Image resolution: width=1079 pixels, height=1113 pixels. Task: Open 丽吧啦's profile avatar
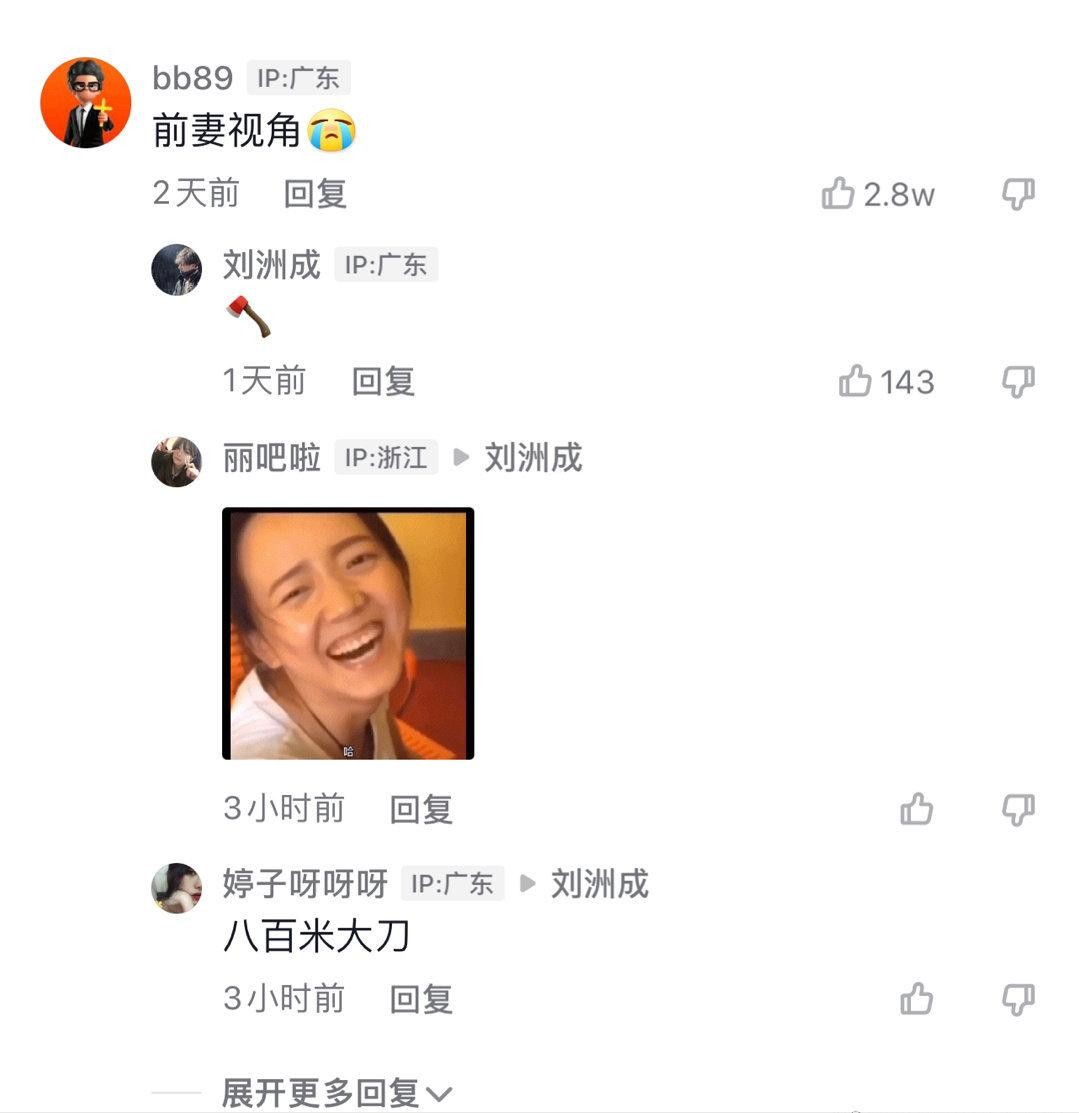tap(177, 461)
